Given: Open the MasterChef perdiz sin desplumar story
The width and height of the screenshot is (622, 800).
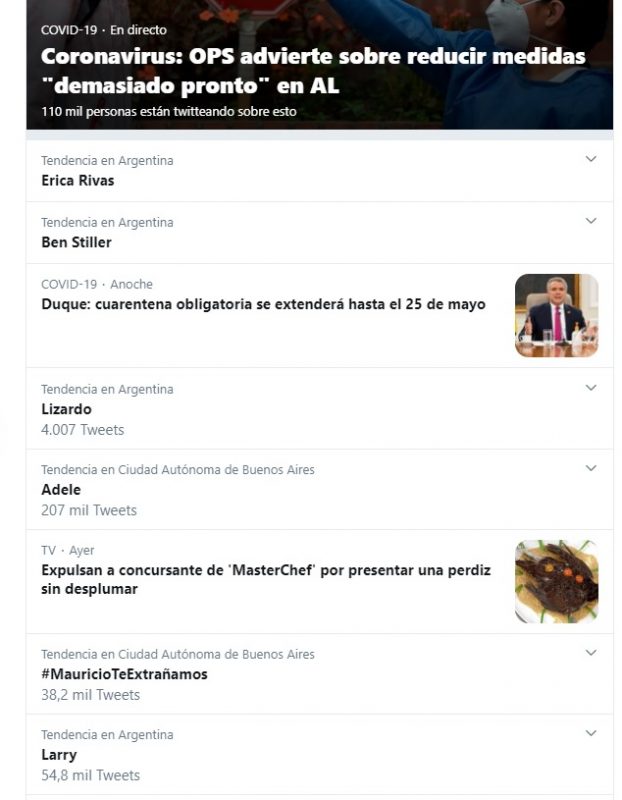Looking at the screenshot, I should (x=266, y=579).
